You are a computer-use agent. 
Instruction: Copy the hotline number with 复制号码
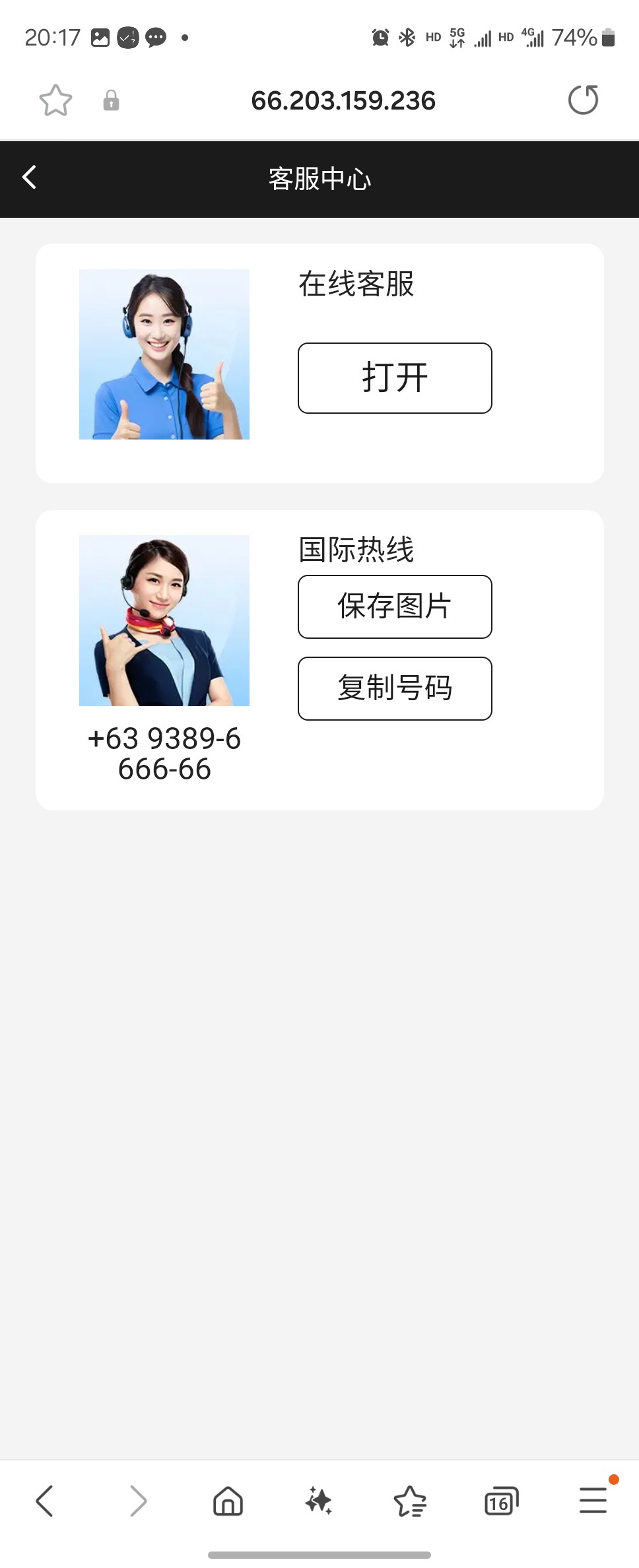coord(395,688)
